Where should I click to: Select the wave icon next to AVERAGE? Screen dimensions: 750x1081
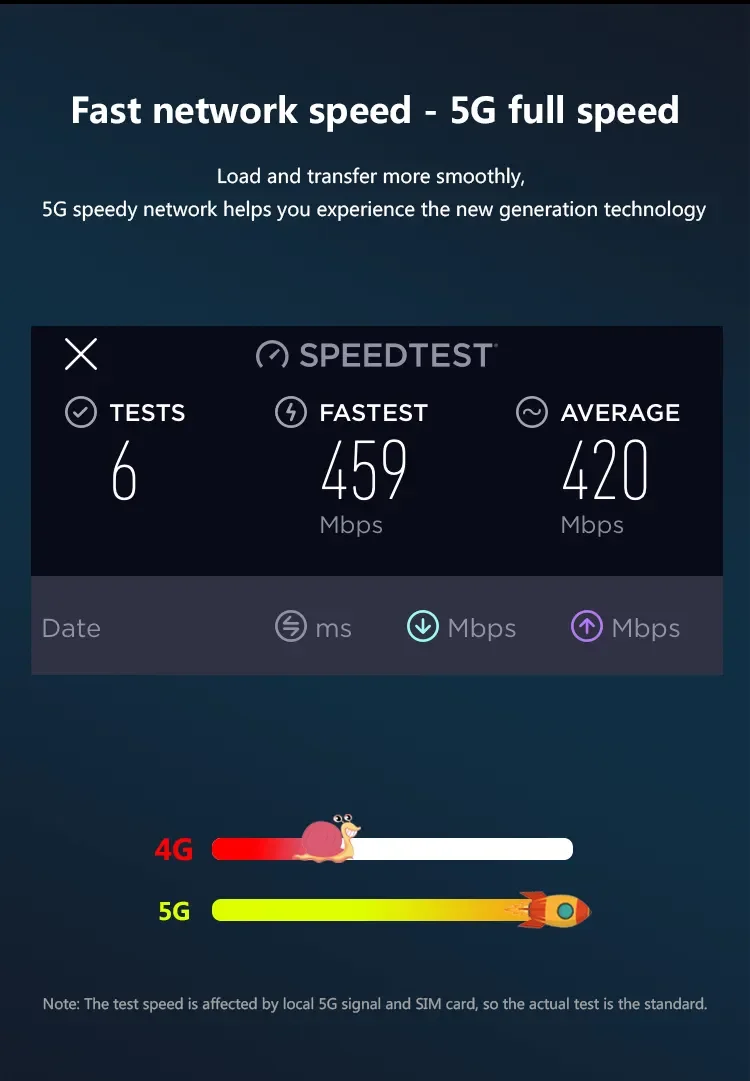(x=531, y=412)
